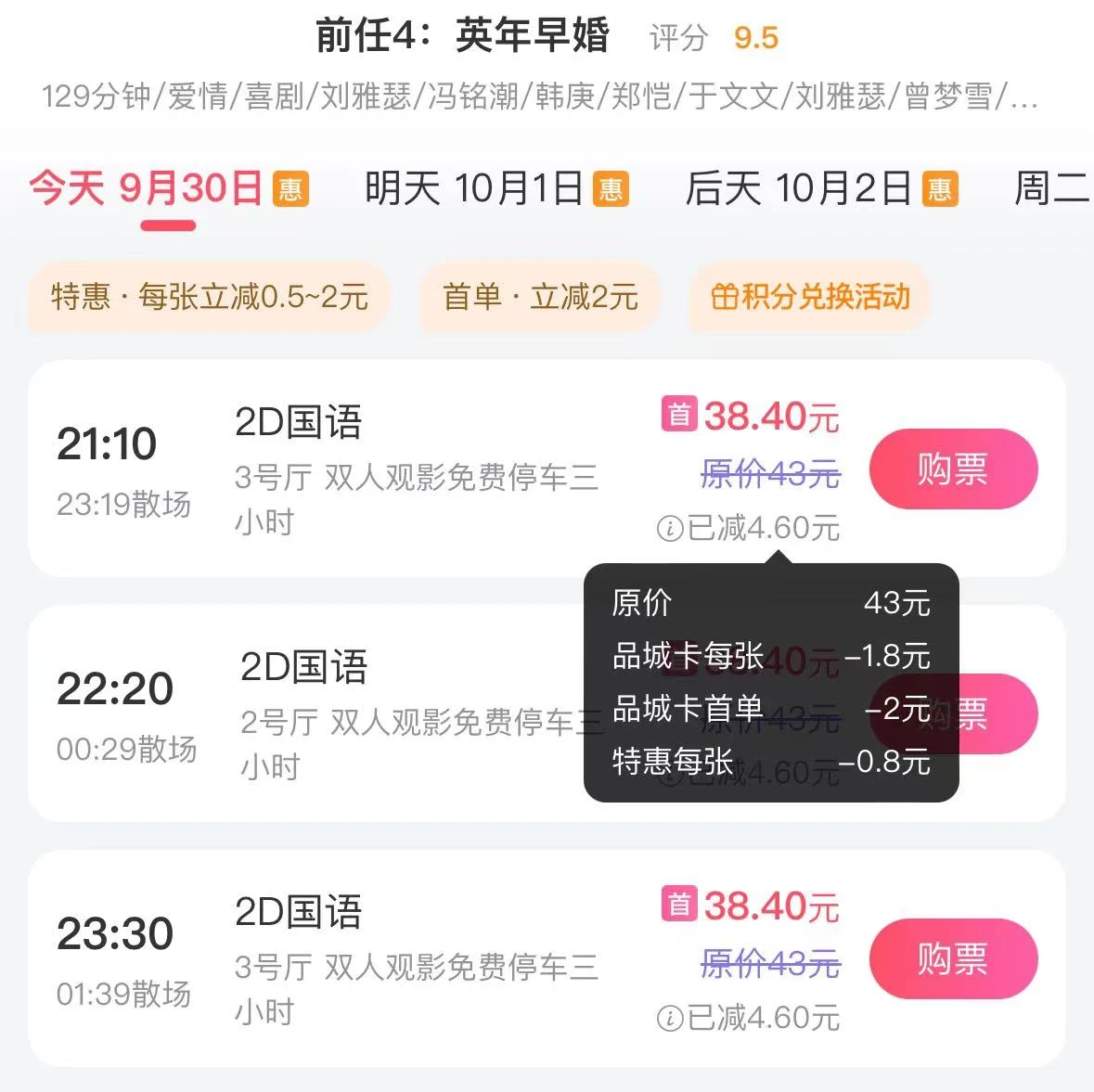Show discount details for the 21:10 session
This screenshot has height=1092, width=1094.
tap(748, 529)
